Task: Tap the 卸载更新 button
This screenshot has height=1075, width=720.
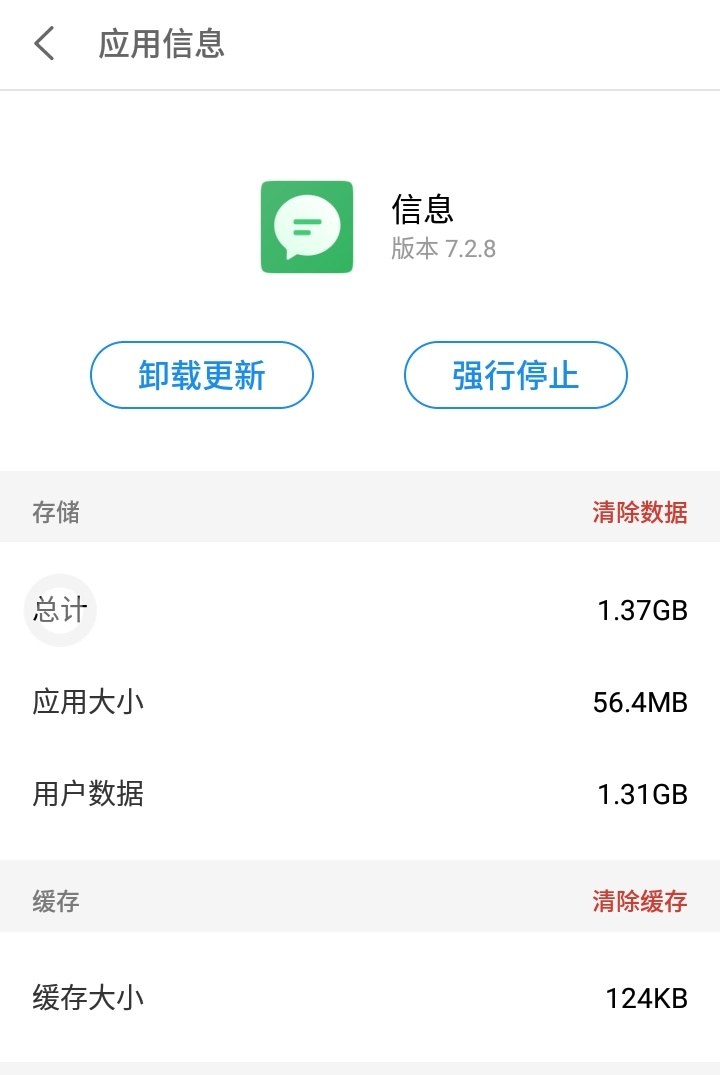Action: point(202,375)
